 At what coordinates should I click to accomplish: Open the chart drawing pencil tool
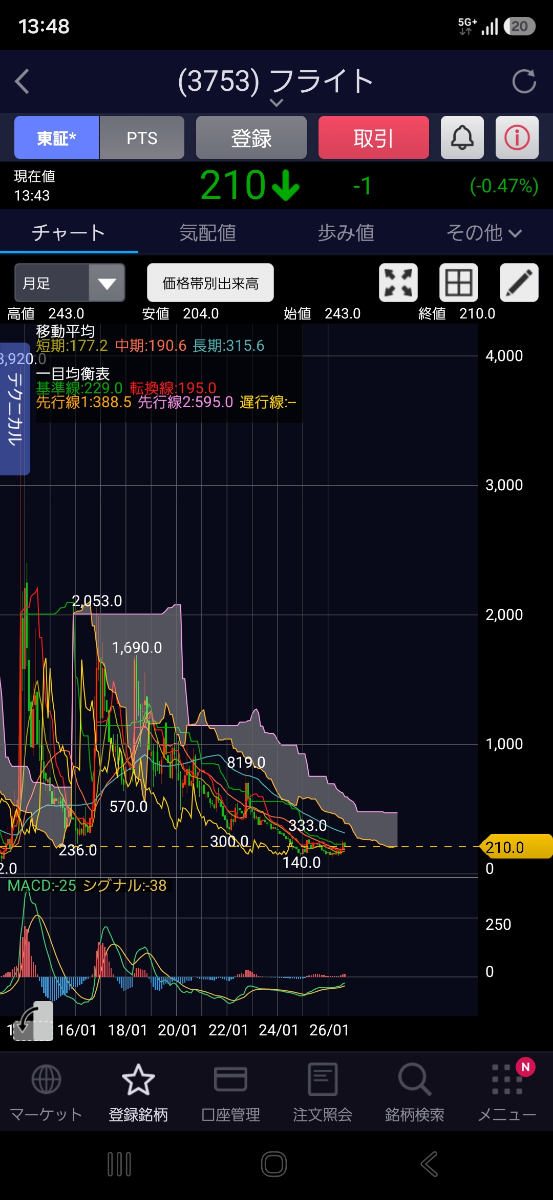point(519,283)
